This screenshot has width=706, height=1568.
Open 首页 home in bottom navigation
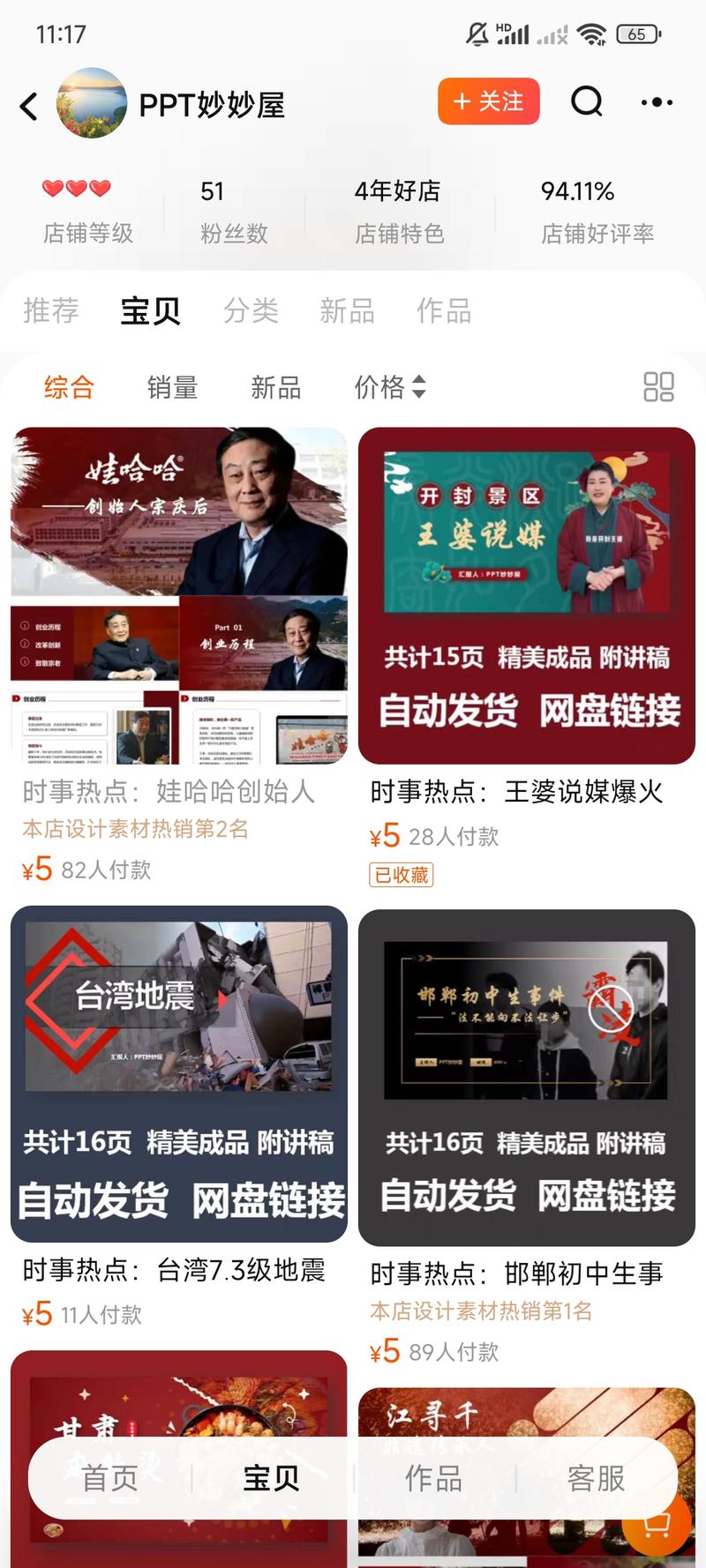tap(109, 1480)
